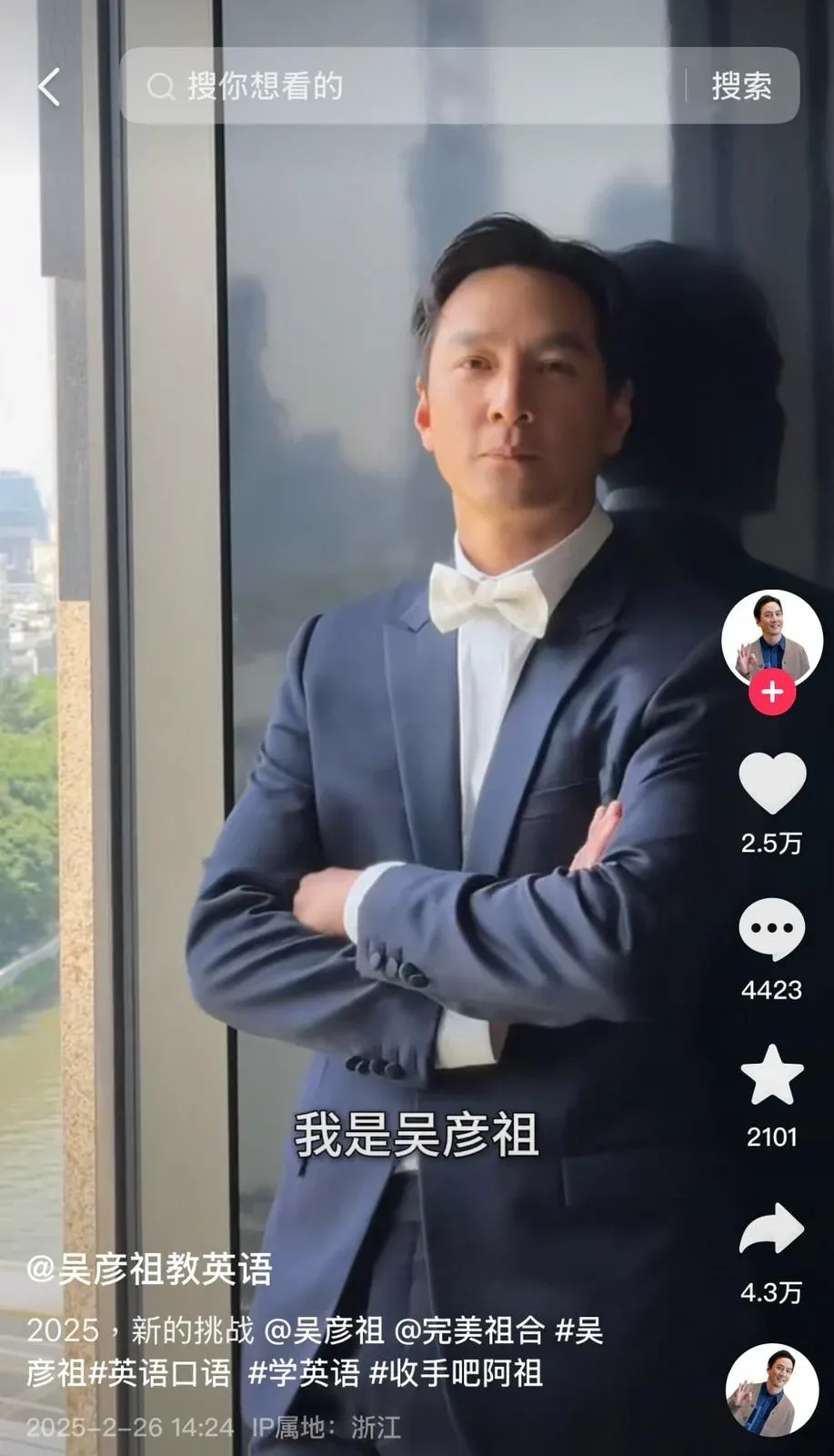Open the sound disc at bottom right
Screen dimensions: 834x1456
[772, 1390]
